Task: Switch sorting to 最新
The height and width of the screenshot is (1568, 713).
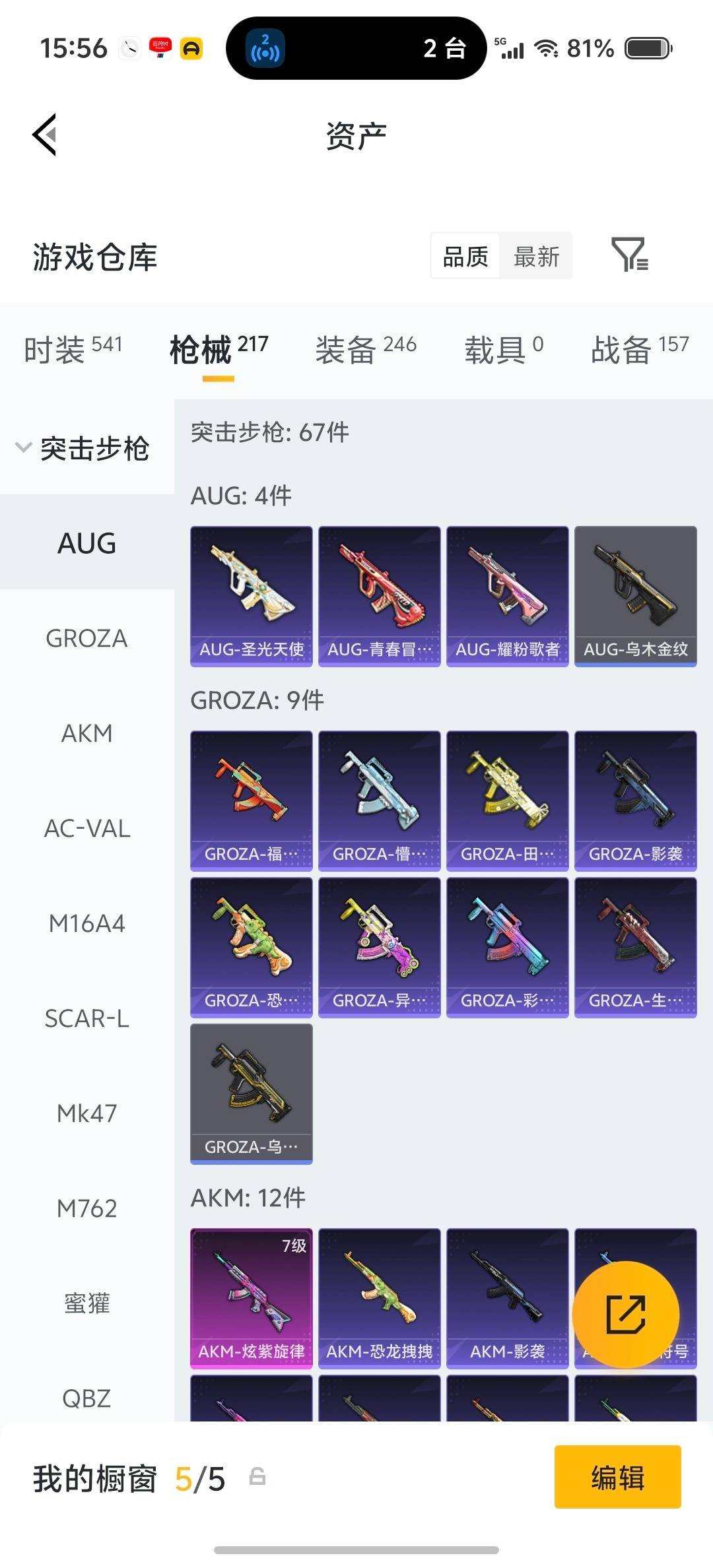Action: click(x=537, y=257)
